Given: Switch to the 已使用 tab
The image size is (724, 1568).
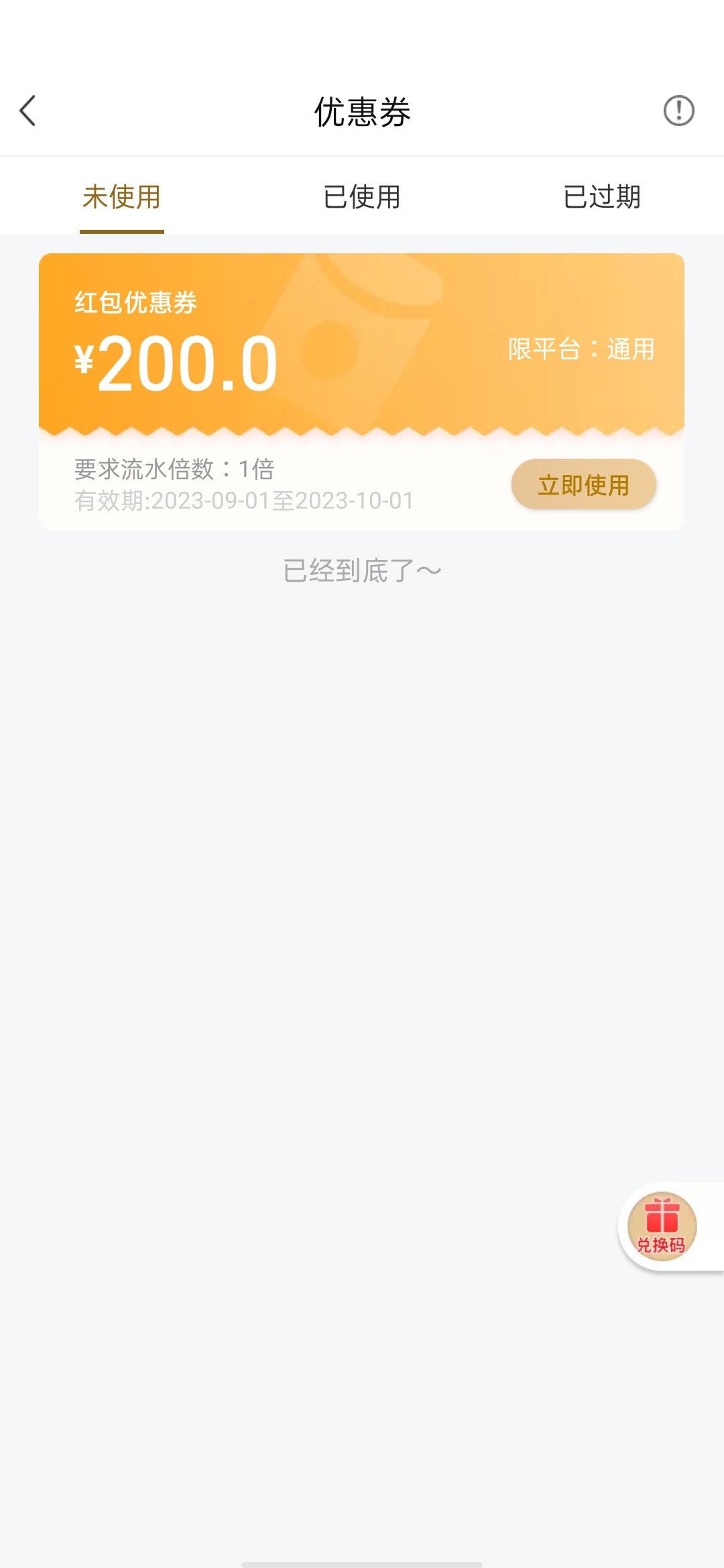Looking at the screenshot, I should click(x=361, y=196).
